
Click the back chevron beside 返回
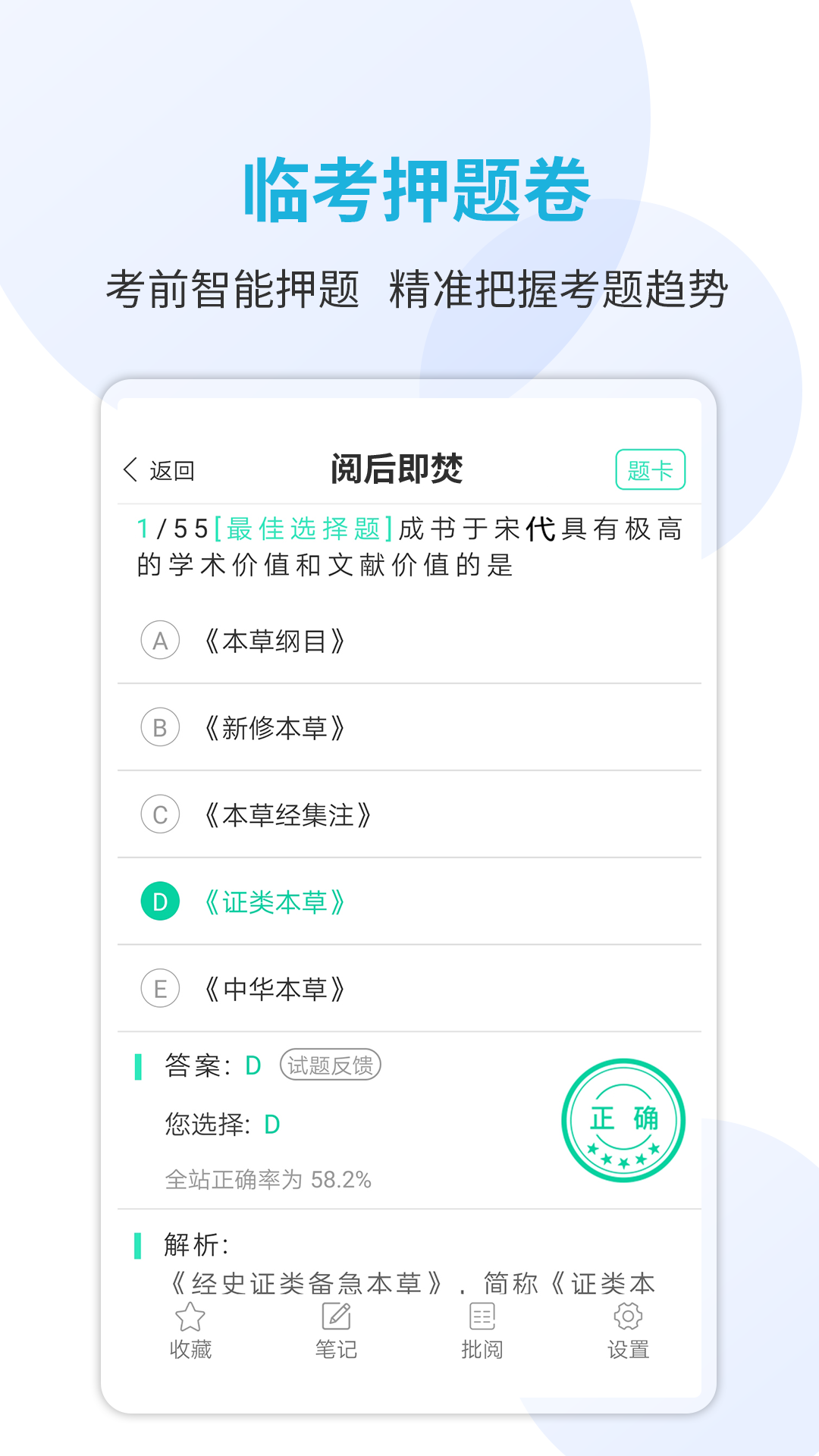click(x=129, y=470)
